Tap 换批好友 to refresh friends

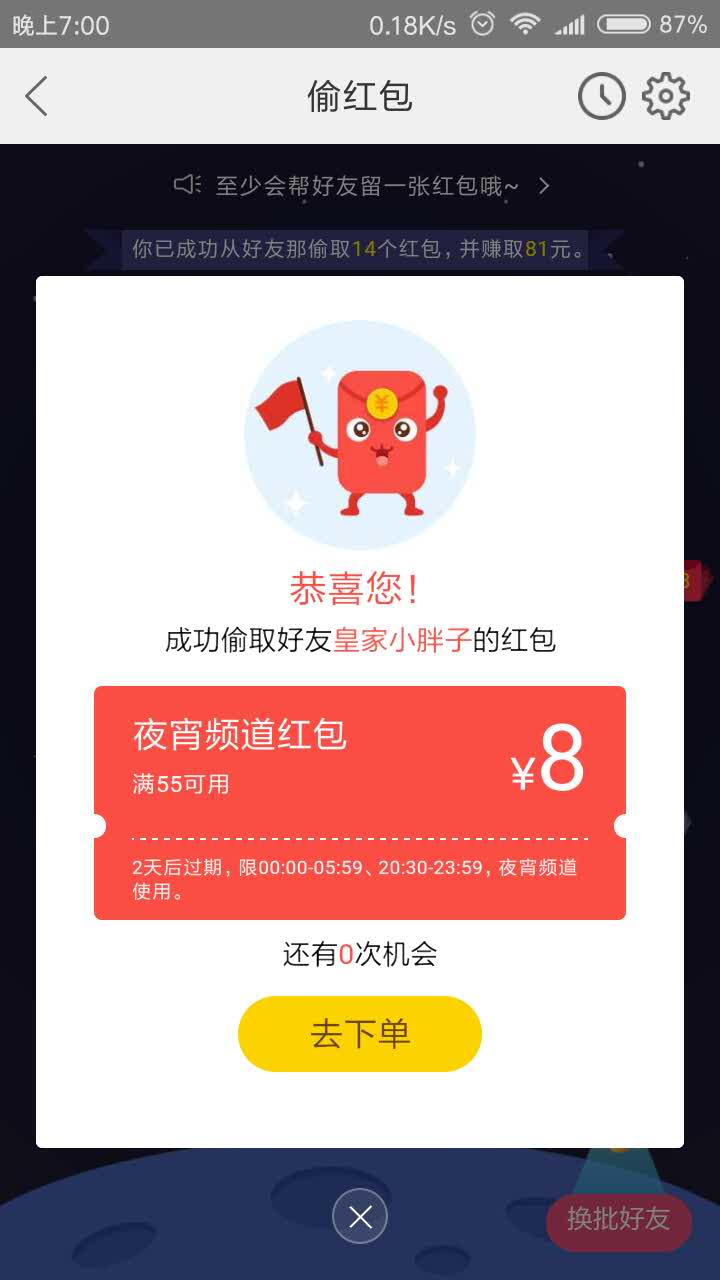(618, 1220)
